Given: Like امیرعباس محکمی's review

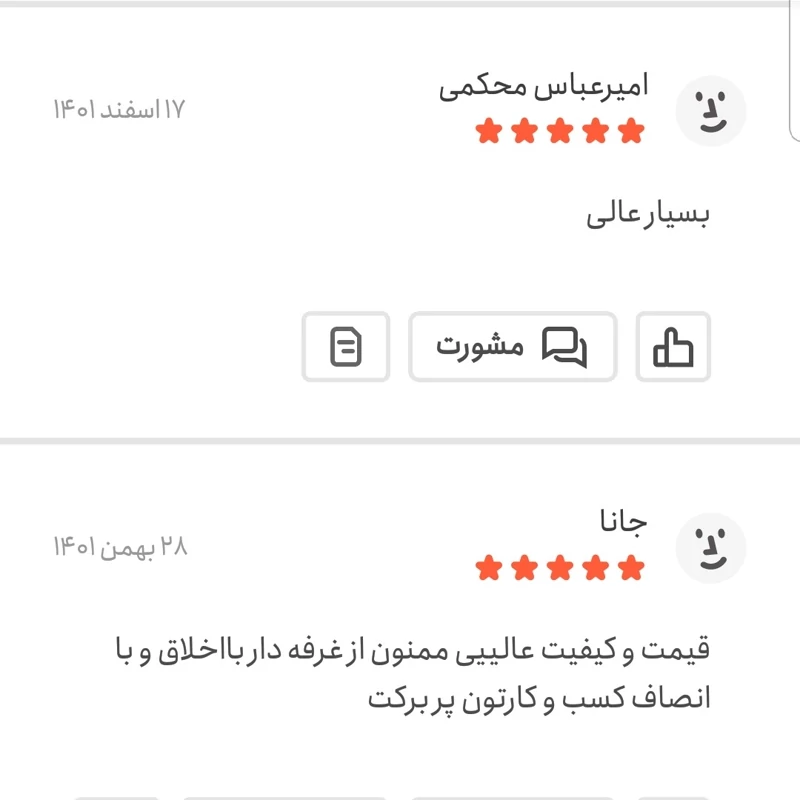Looking at the screenshot, I should click(673, 347).
